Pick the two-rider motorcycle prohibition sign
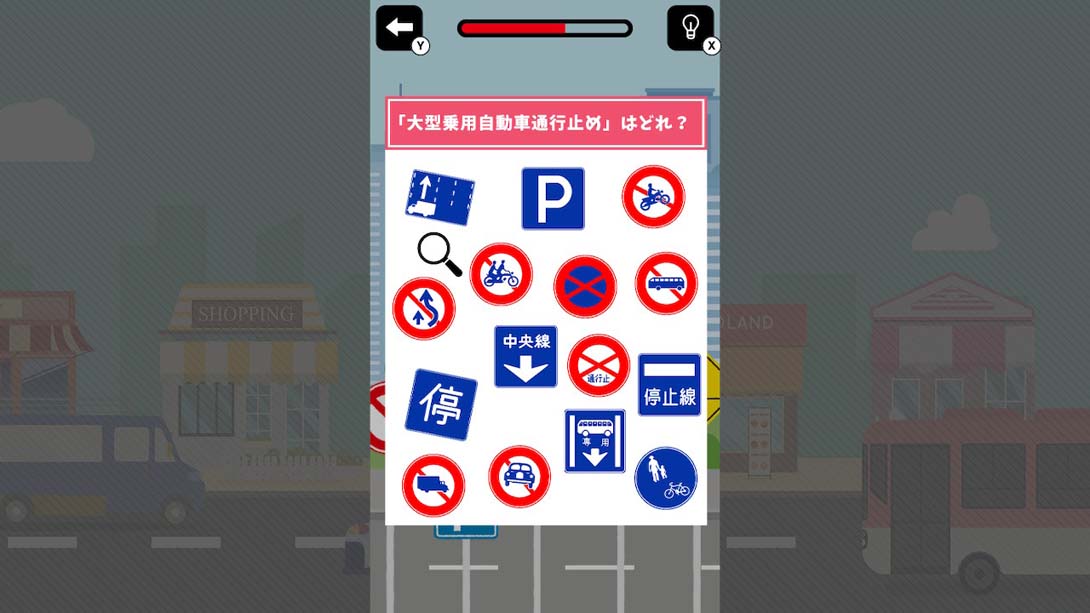Image resolution: width=1090 pixels, height=613 pixels. tap(501, 274)
